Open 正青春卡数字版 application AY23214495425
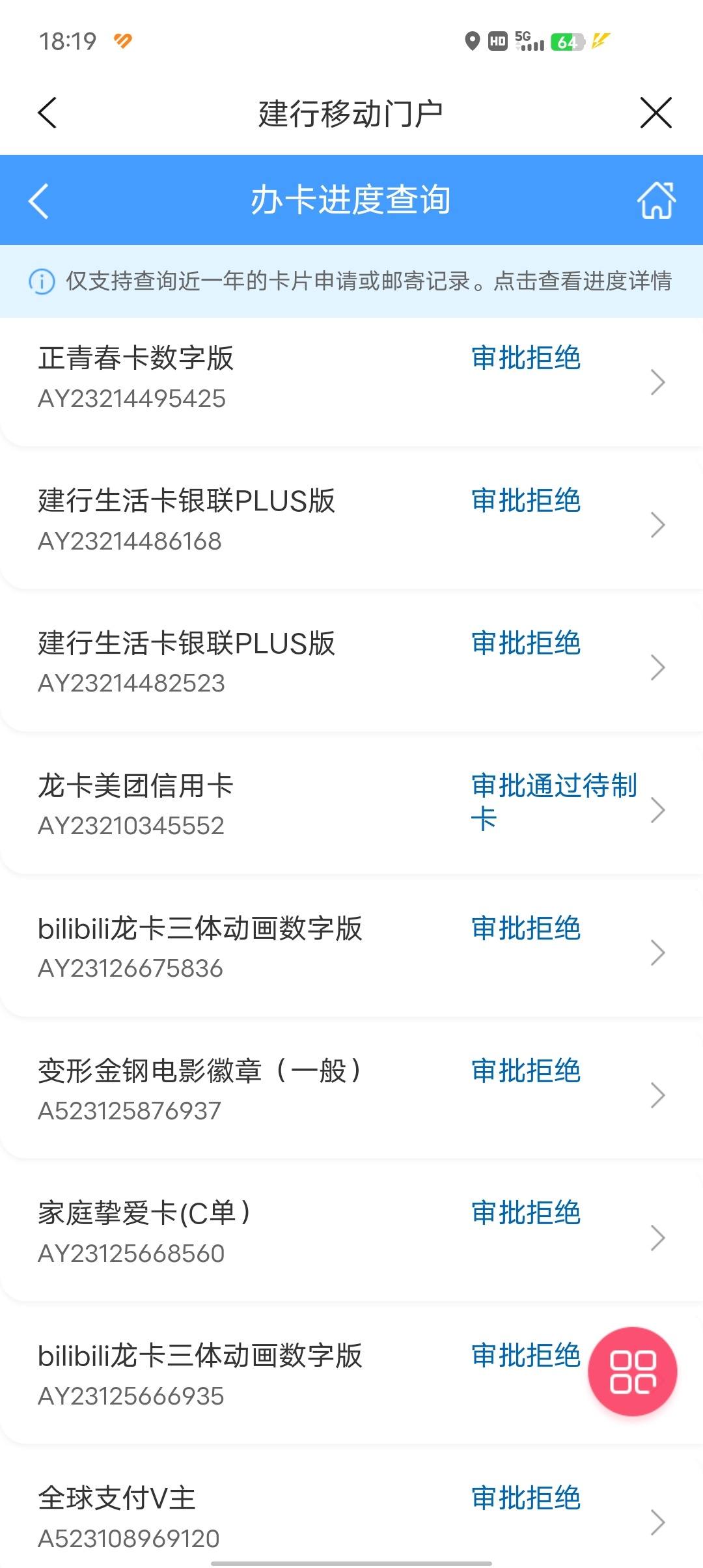This screenshot has width=703, height=1568. coord(351,382)
